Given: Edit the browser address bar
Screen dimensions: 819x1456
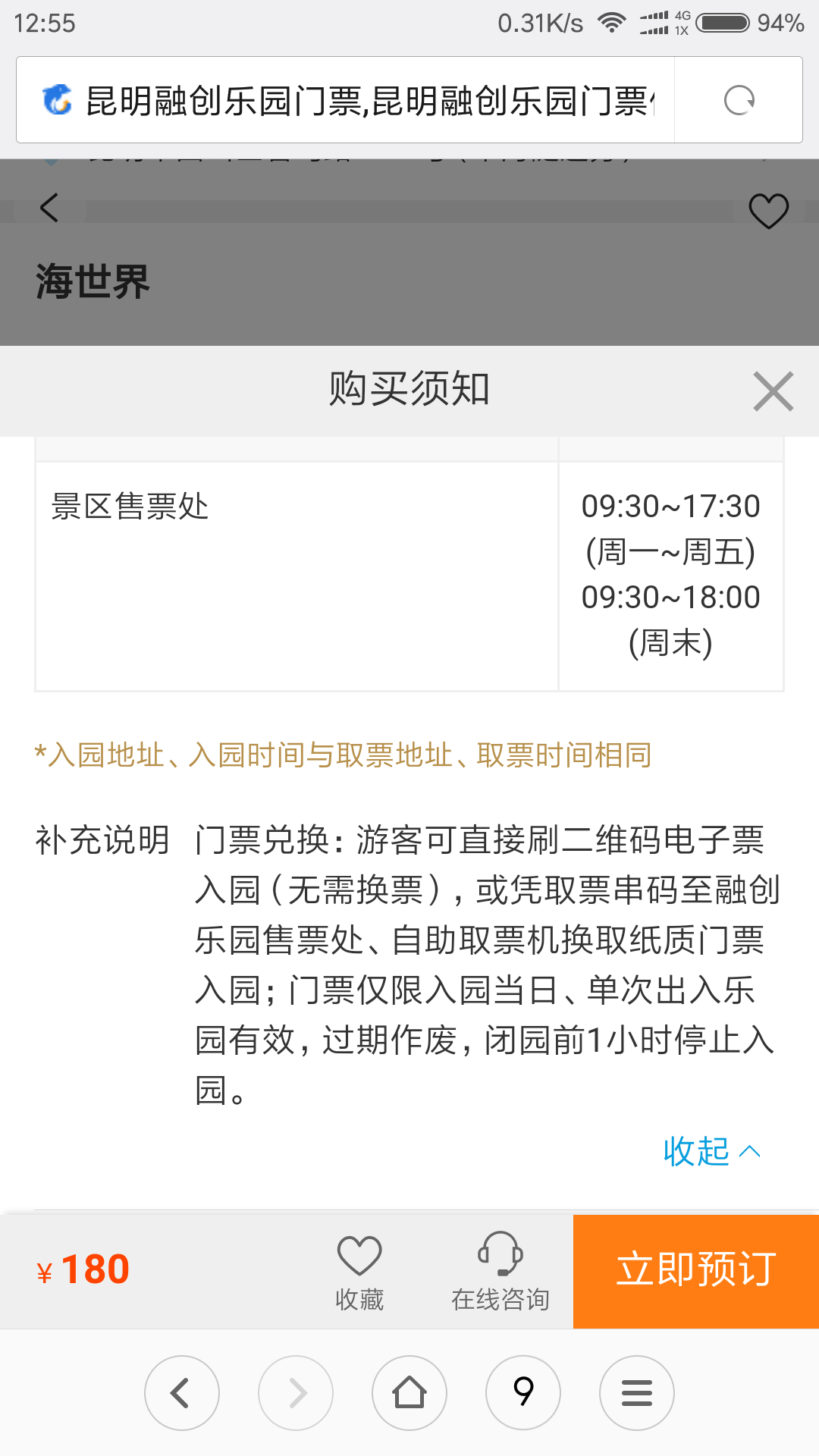Looking at the screenshot, I should tap(368, 100).
